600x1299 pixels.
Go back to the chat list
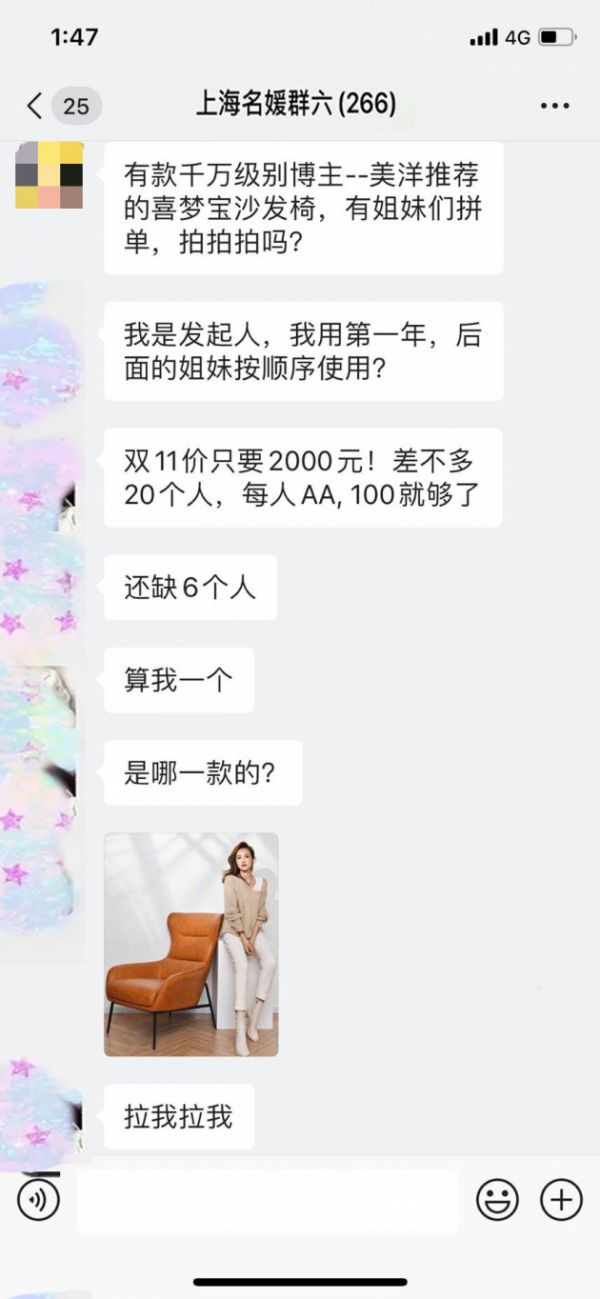pos(36,105)
